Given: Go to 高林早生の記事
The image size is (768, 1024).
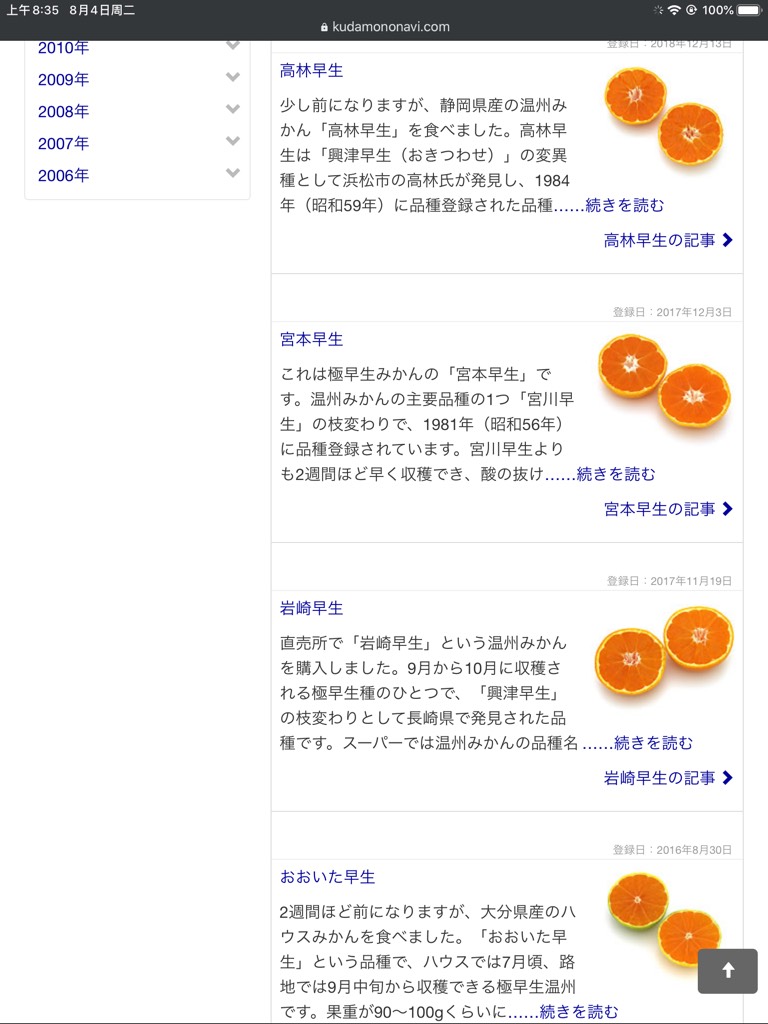Looking at the screenshot, I should point(668,240).
